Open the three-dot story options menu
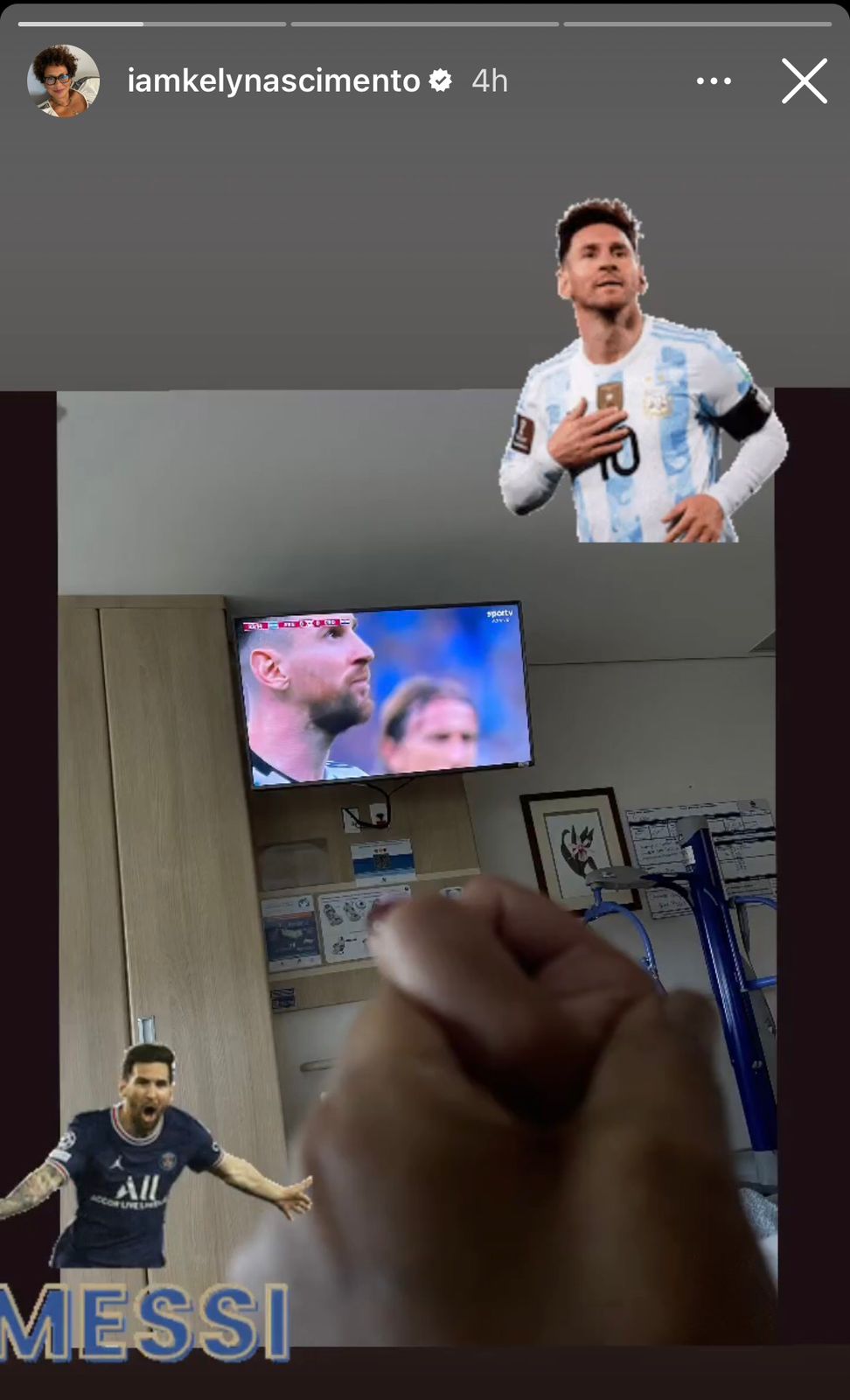This screenshot has height=1400, width=850. 714,80
